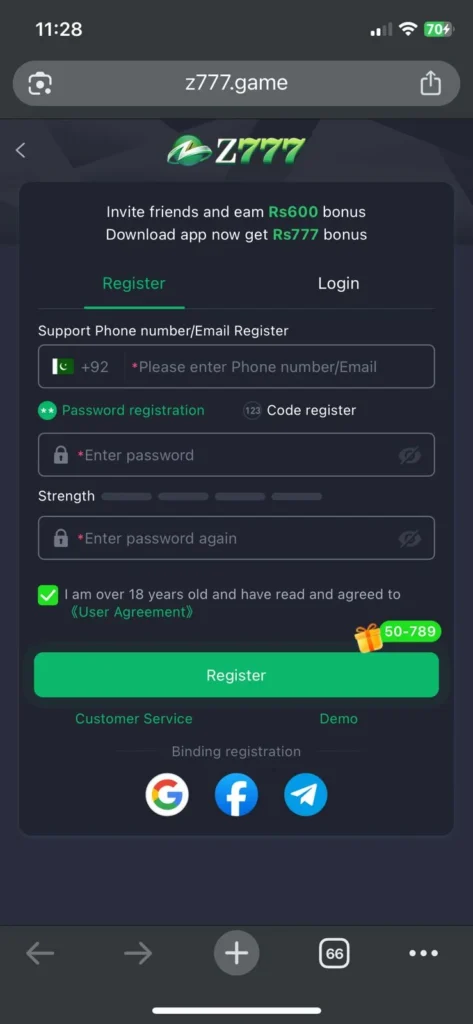This screenshot has width=473, height=1024.
Task: Show password in the Enter password again field
Action: click(410, 539)
